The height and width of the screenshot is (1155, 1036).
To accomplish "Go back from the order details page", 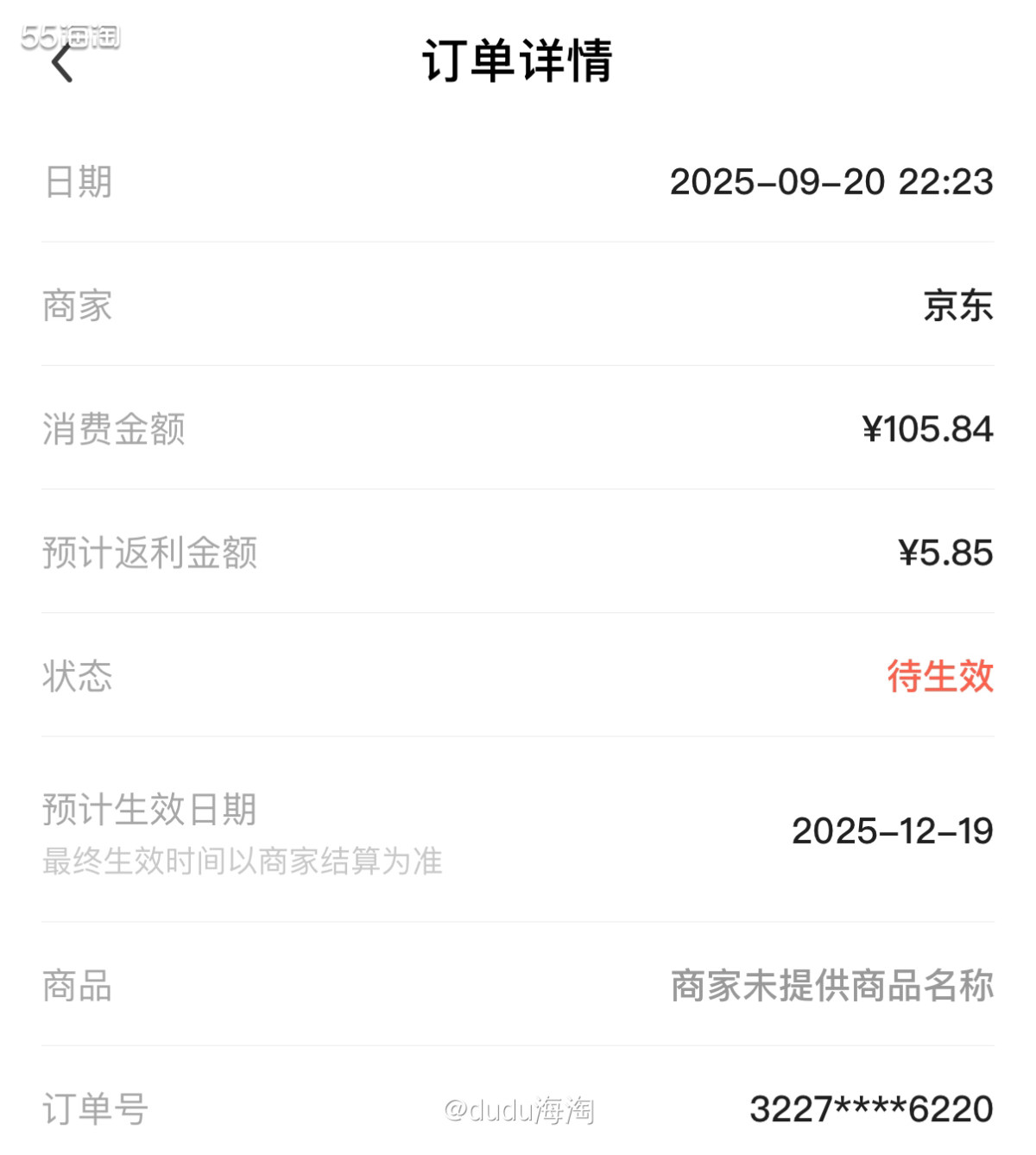I will (62, 63).
